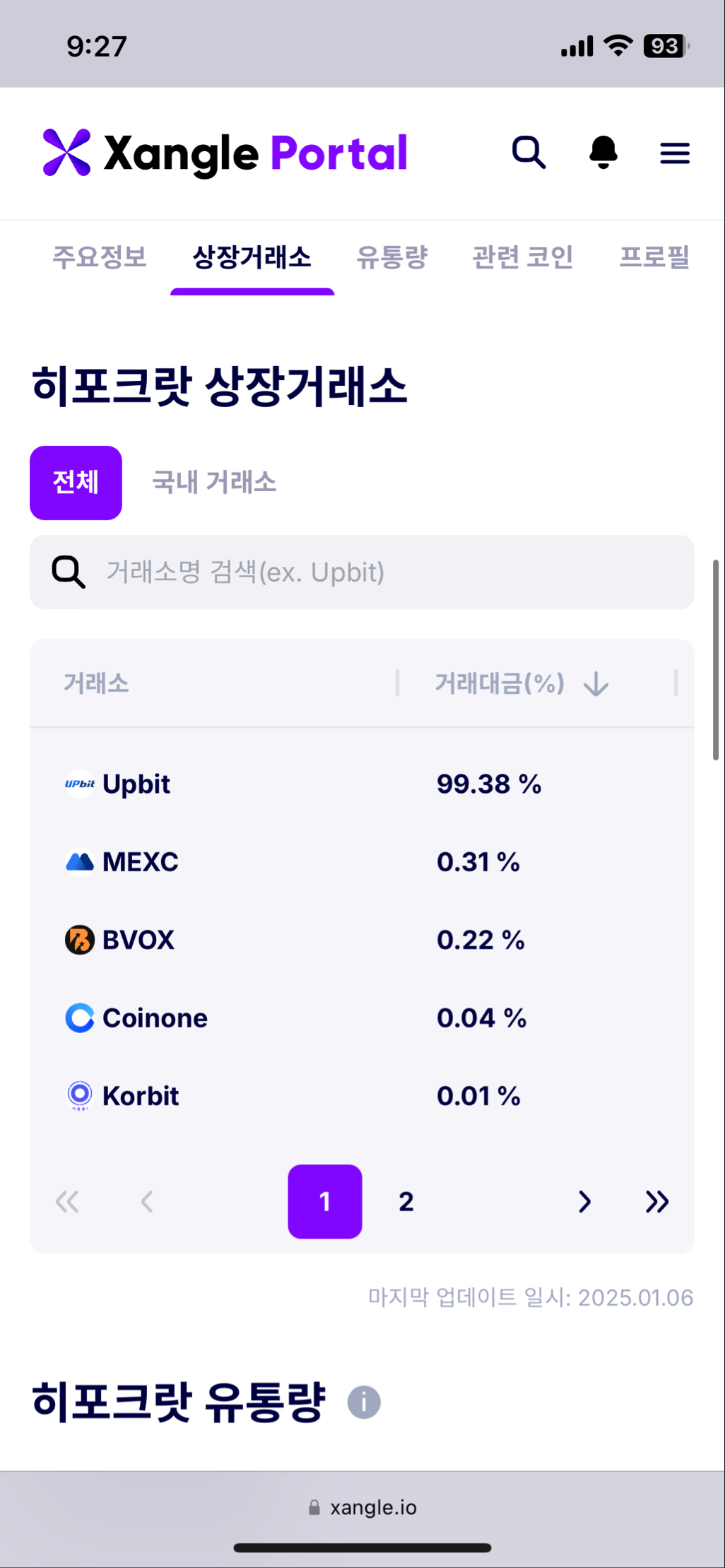Open page 2 of exchange list
725x1568 pixels.
point(405,1201)
